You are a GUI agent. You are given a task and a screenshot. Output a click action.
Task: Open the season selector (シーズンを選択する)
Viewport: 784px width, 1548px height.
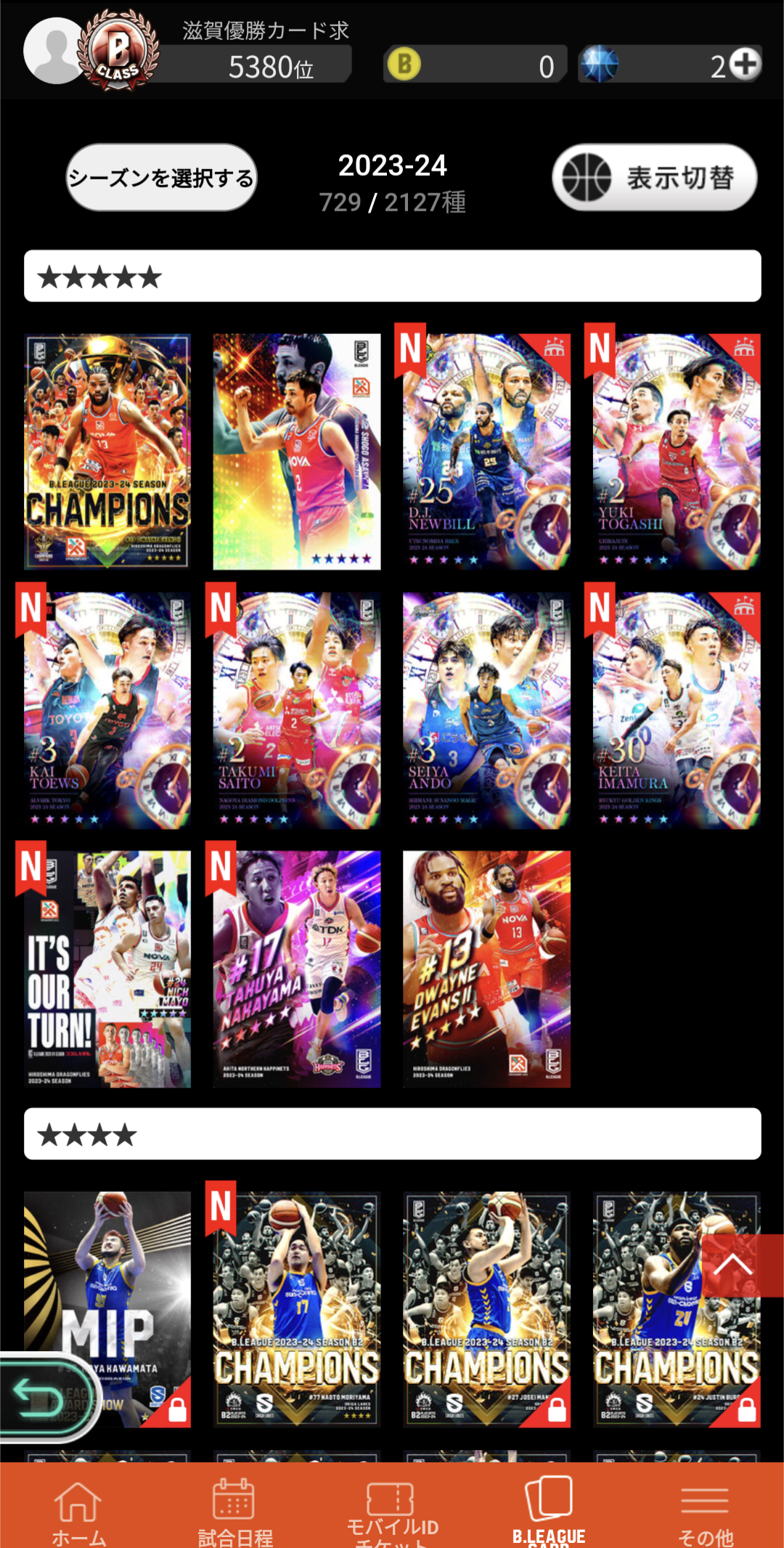click(161, 177)
